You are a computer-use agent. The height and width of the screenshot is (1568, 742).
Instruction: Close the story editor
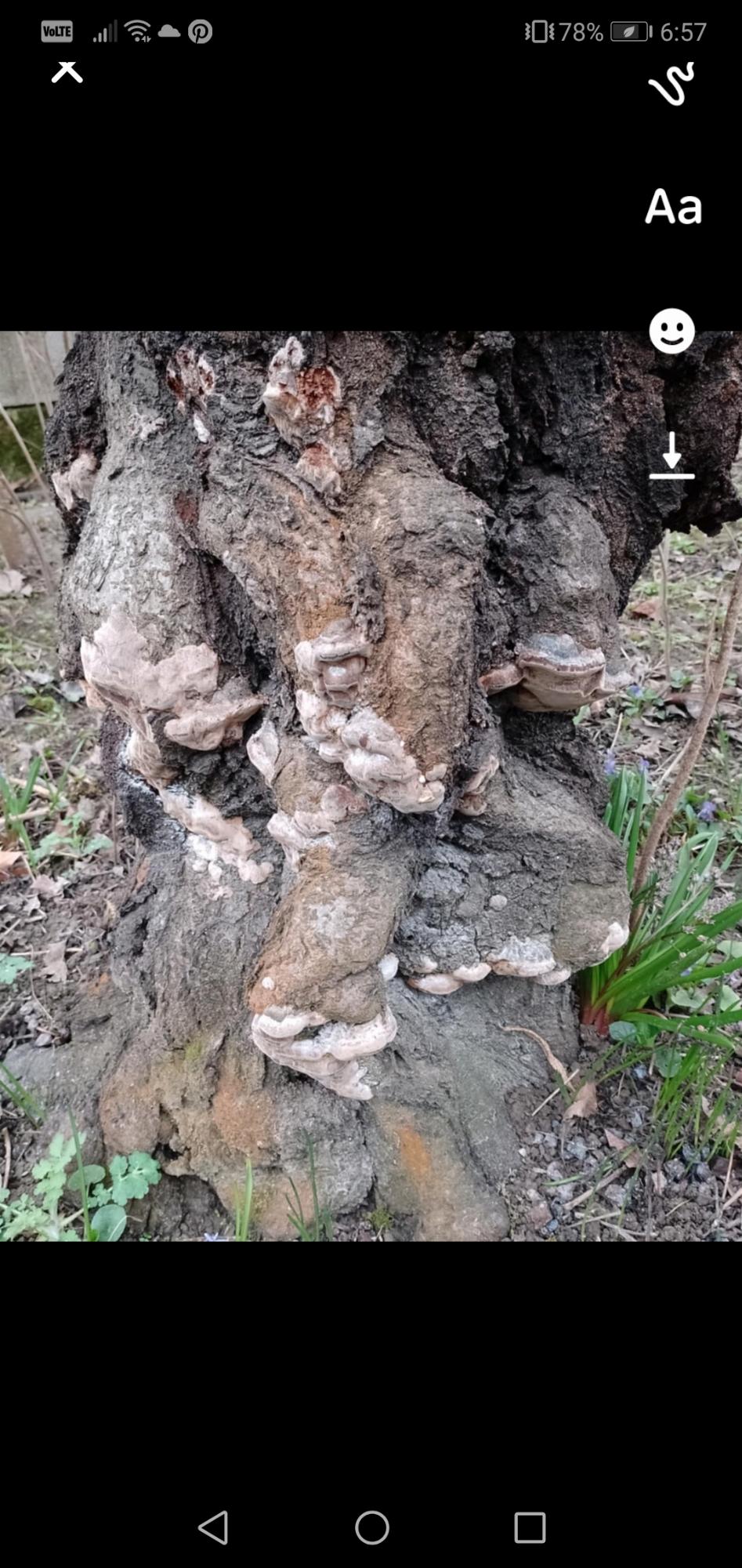(x=67, y=71)
